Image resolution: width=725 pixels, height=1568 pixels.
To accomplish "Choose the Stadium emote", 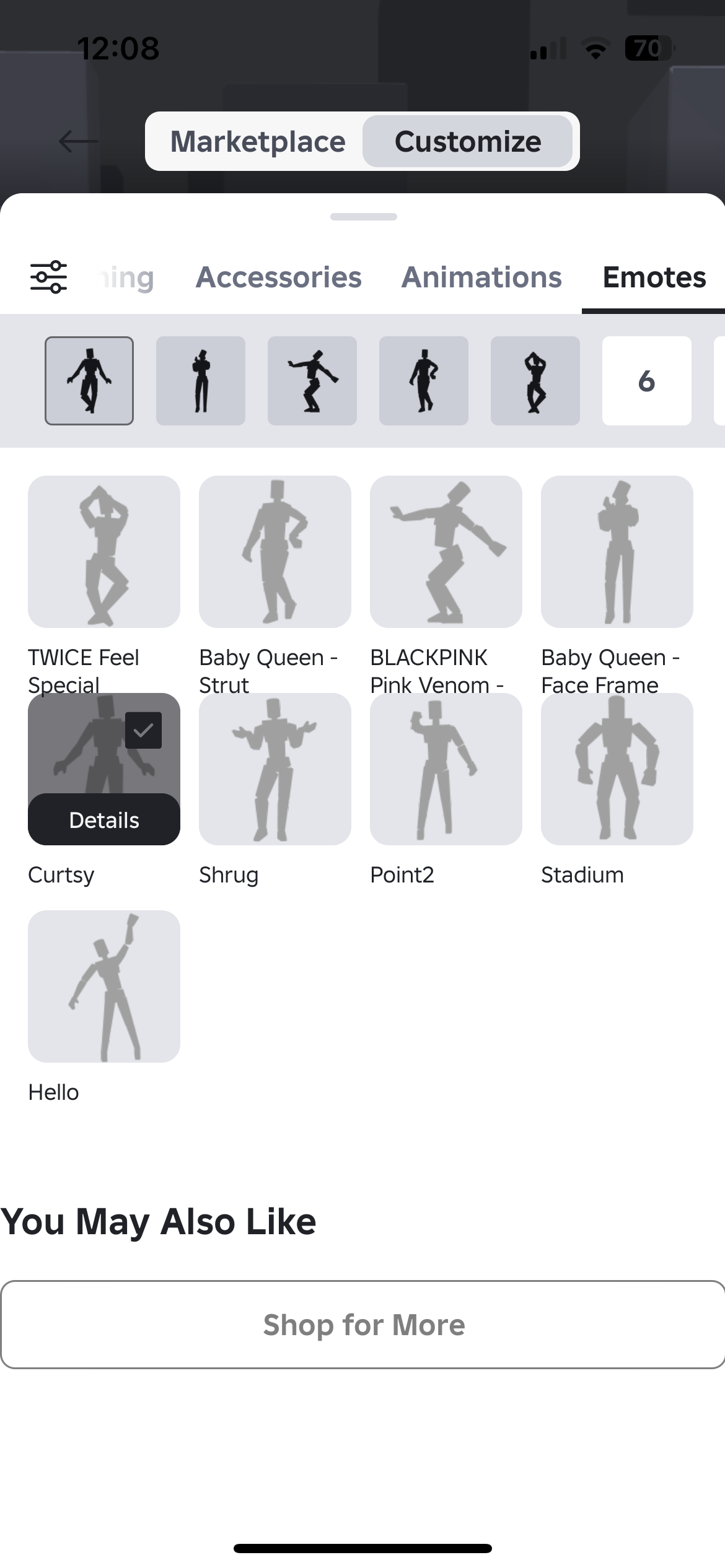I will tap(617, 769).
